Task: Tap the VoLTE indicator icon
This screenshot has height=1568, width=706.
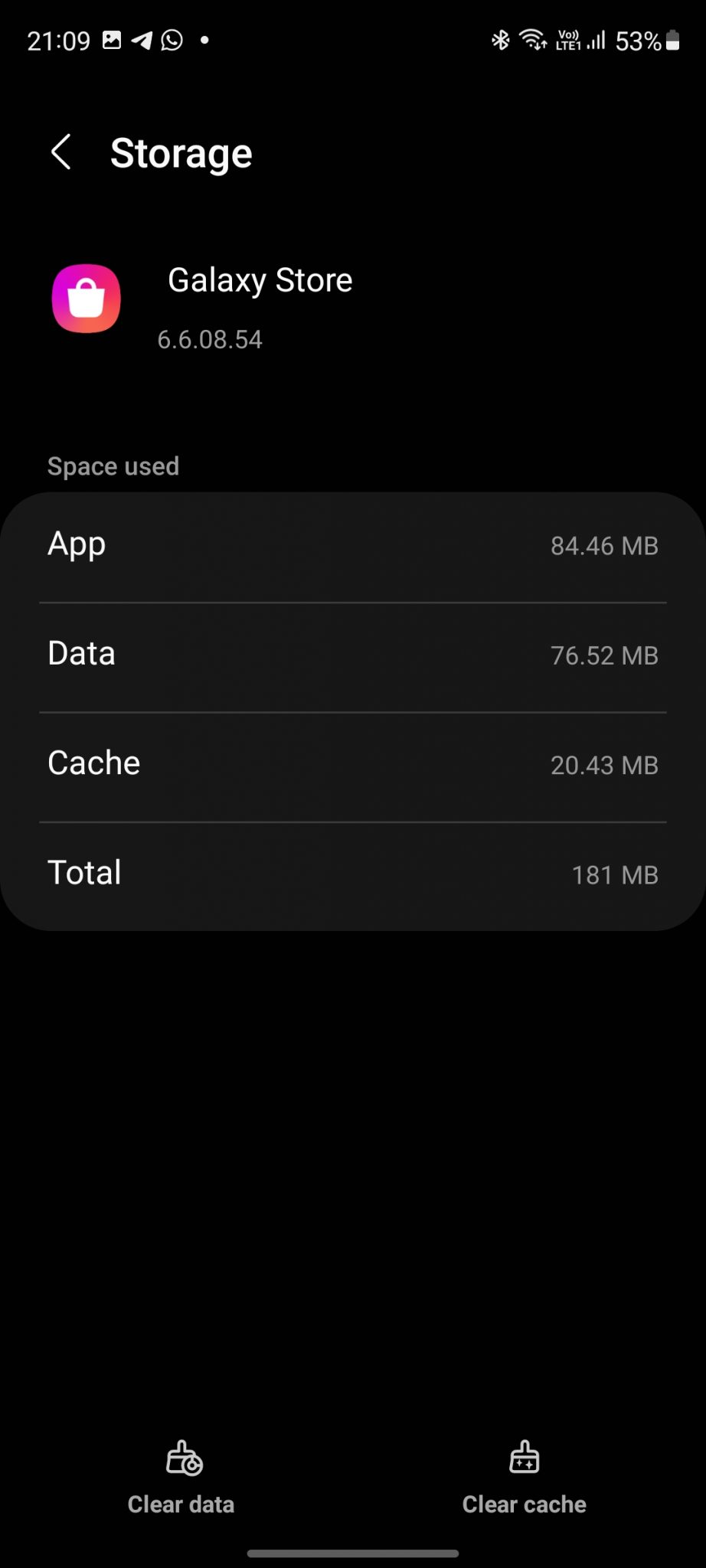Action: [567, 41]
